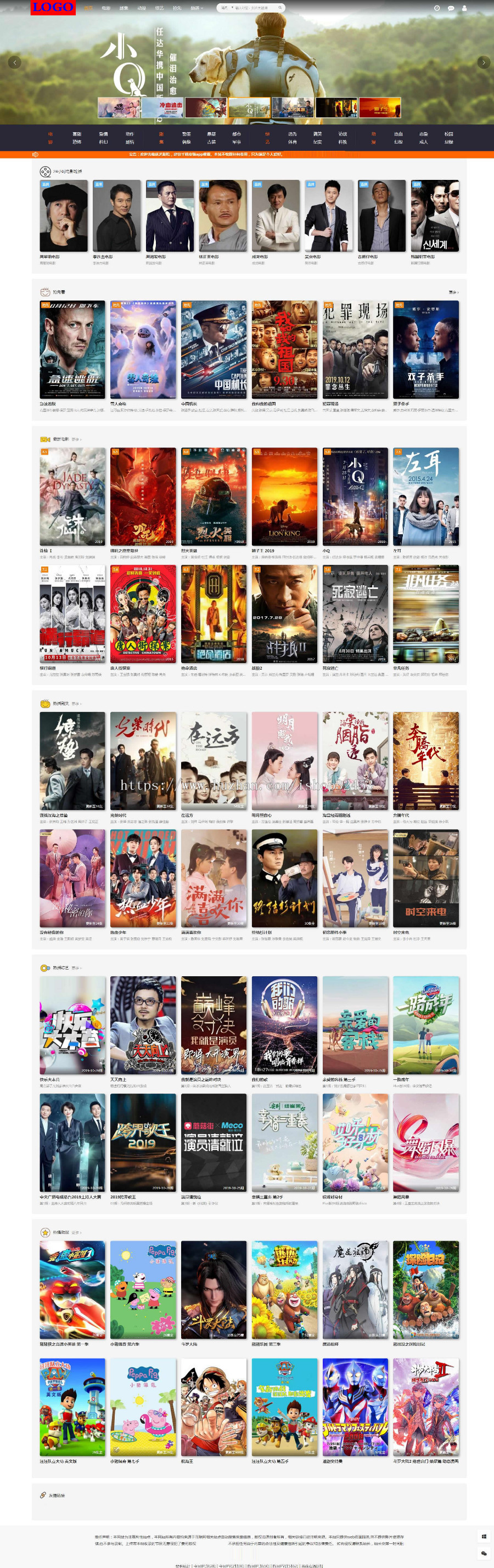Open the viewing history clock icon
The image size is (494, 1568).
coord(437,8)
